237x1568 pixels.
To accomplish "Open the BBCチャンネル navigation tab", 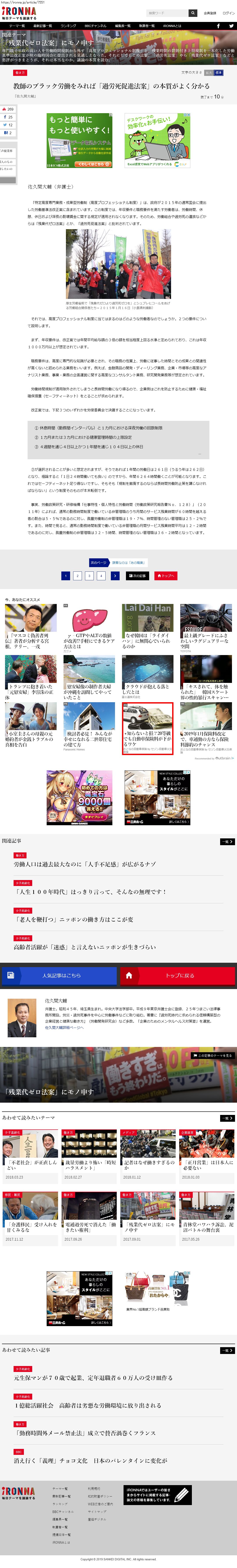I will (96, 26).
